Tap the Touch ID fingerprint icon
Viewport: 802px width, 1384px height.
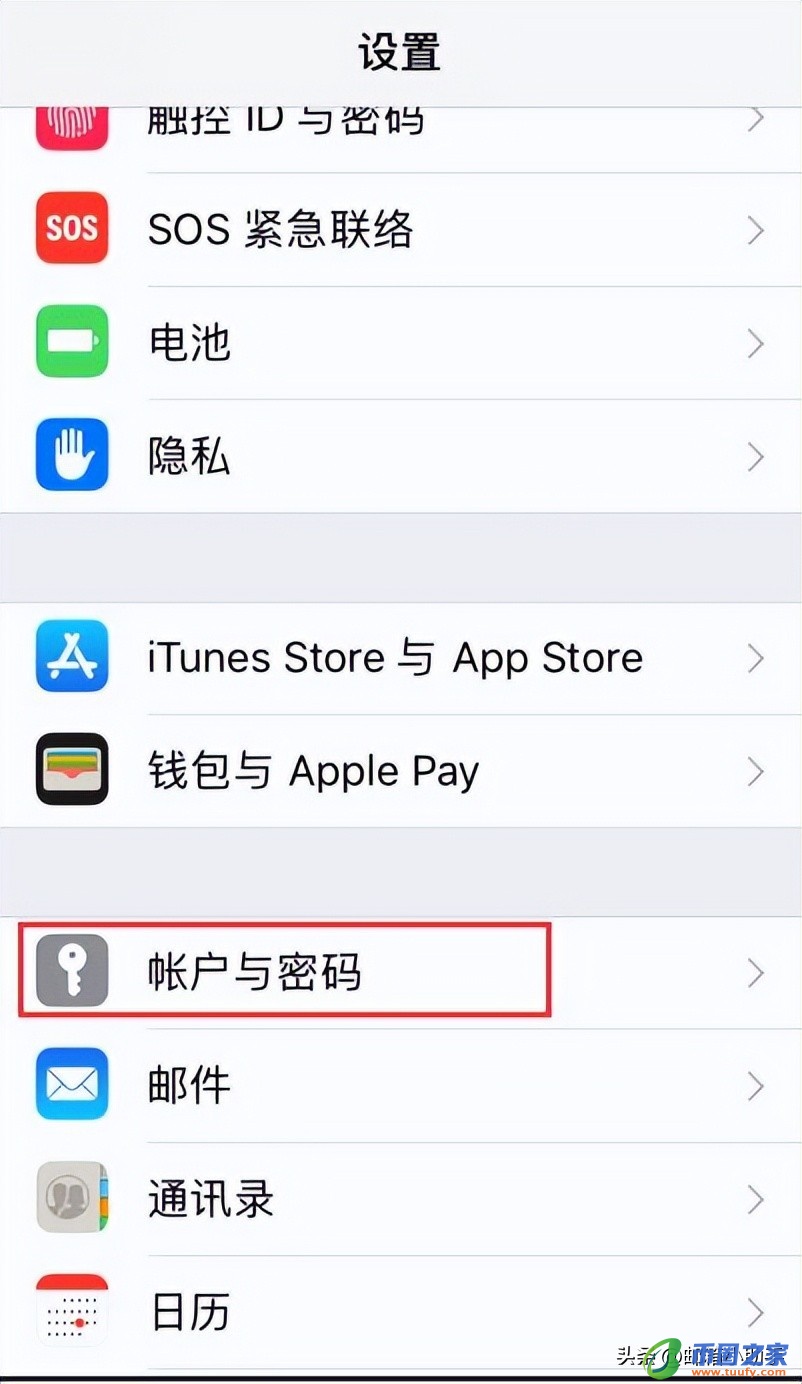(71, 120)
